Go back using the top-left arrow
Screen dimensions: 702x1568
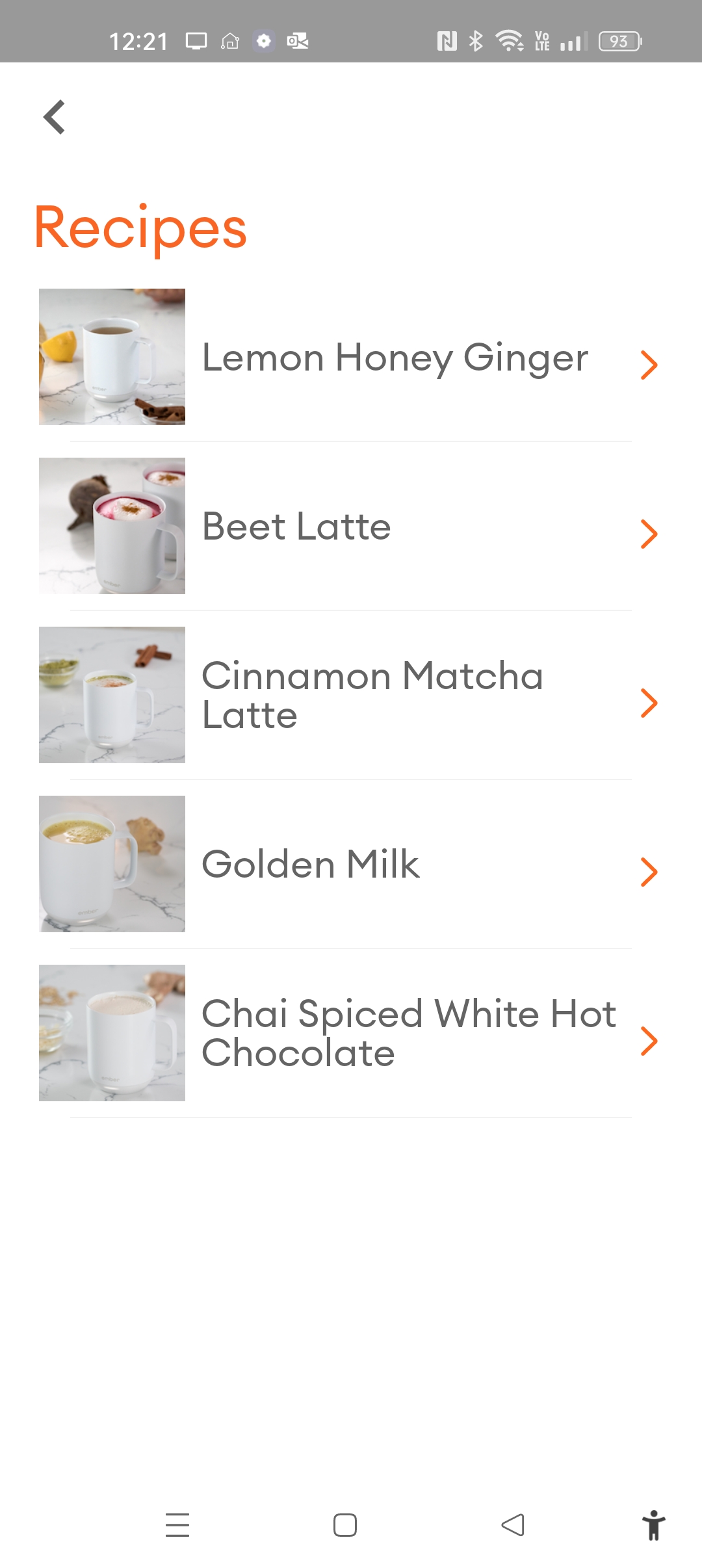(x=55, y=117)
